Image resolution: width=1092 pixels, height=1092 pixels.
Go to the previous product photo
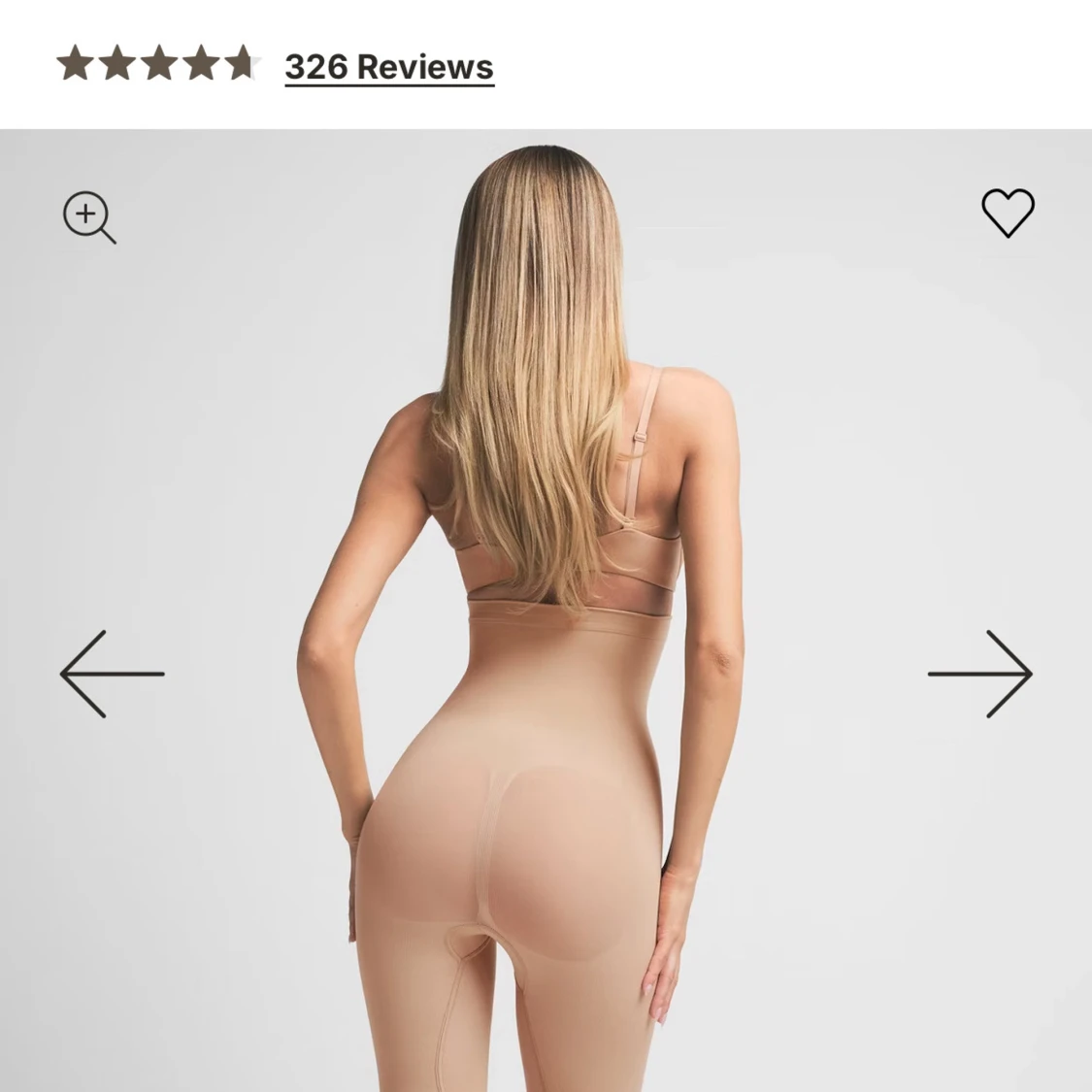coord(112,674)
